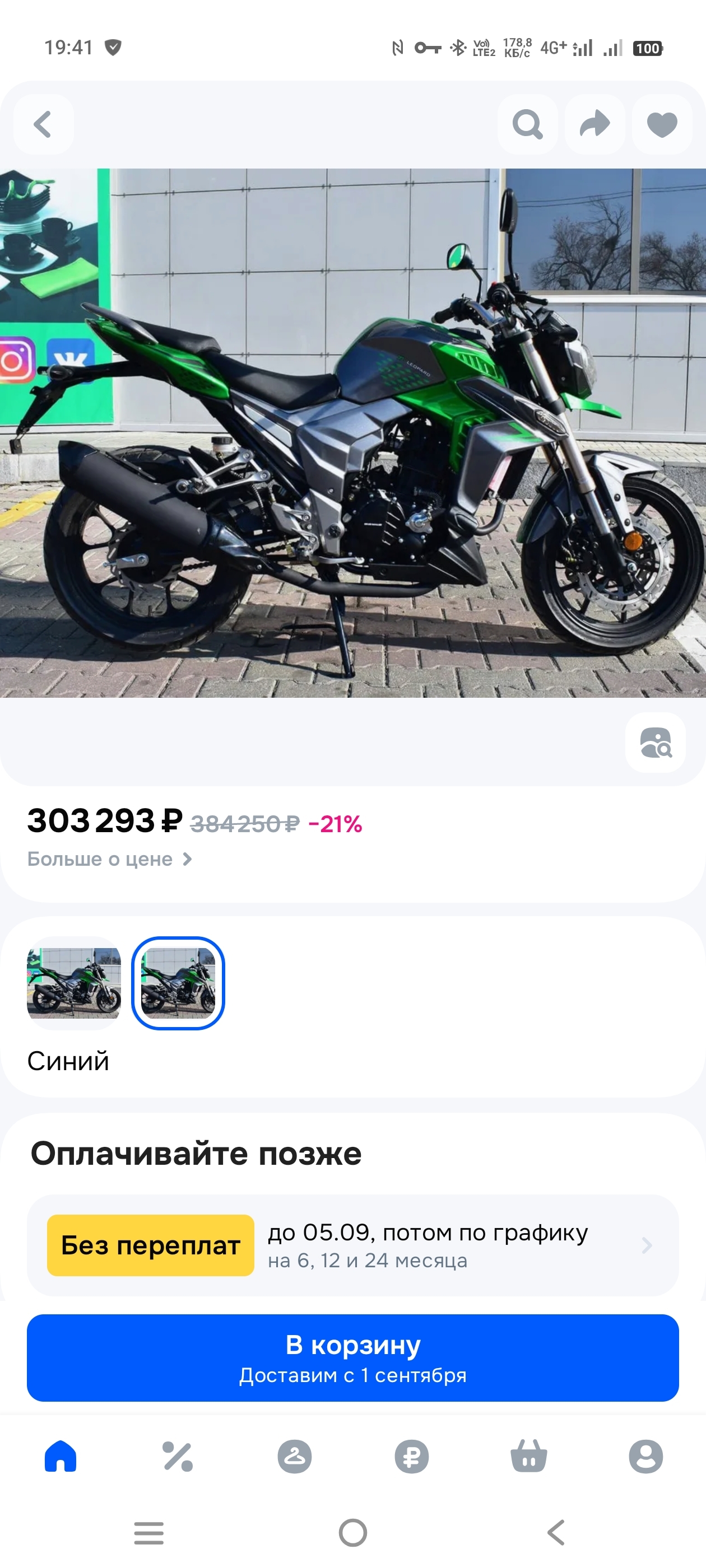Add the motorcycle to favorites
The image size is (706, 1568).
pos(662,124)
